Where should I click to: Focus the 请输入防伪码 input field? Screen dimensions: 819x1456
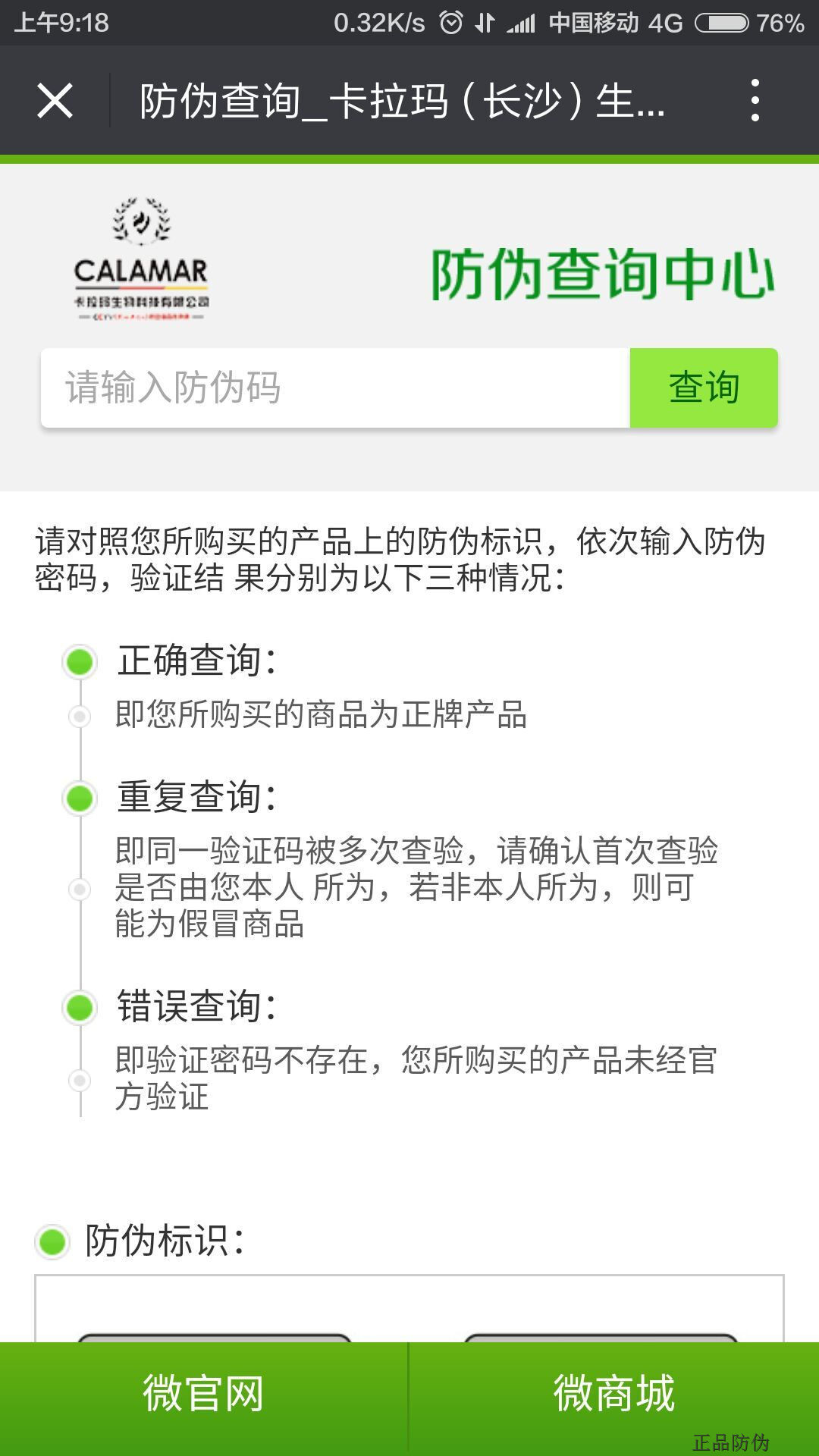point(335,388)
